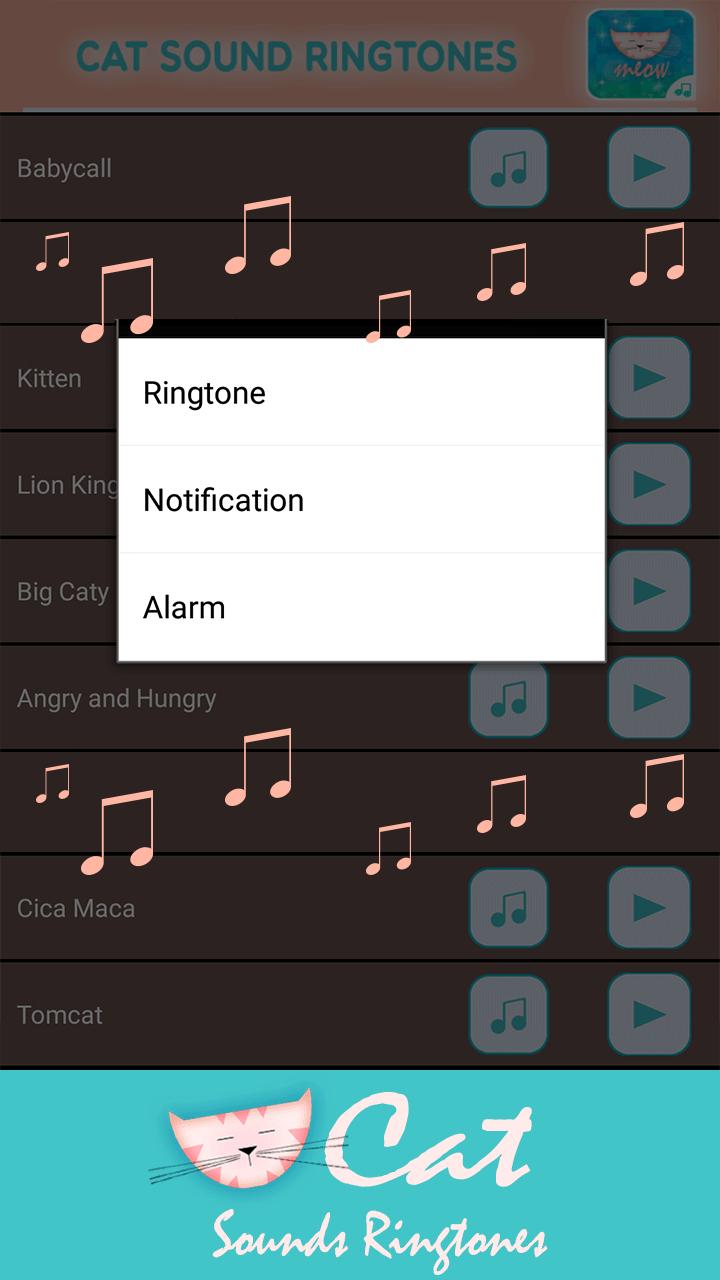Screen dimensions: 720x1280
Task: Play the Tomcat sound
Action: click(x=649, y=1015)
